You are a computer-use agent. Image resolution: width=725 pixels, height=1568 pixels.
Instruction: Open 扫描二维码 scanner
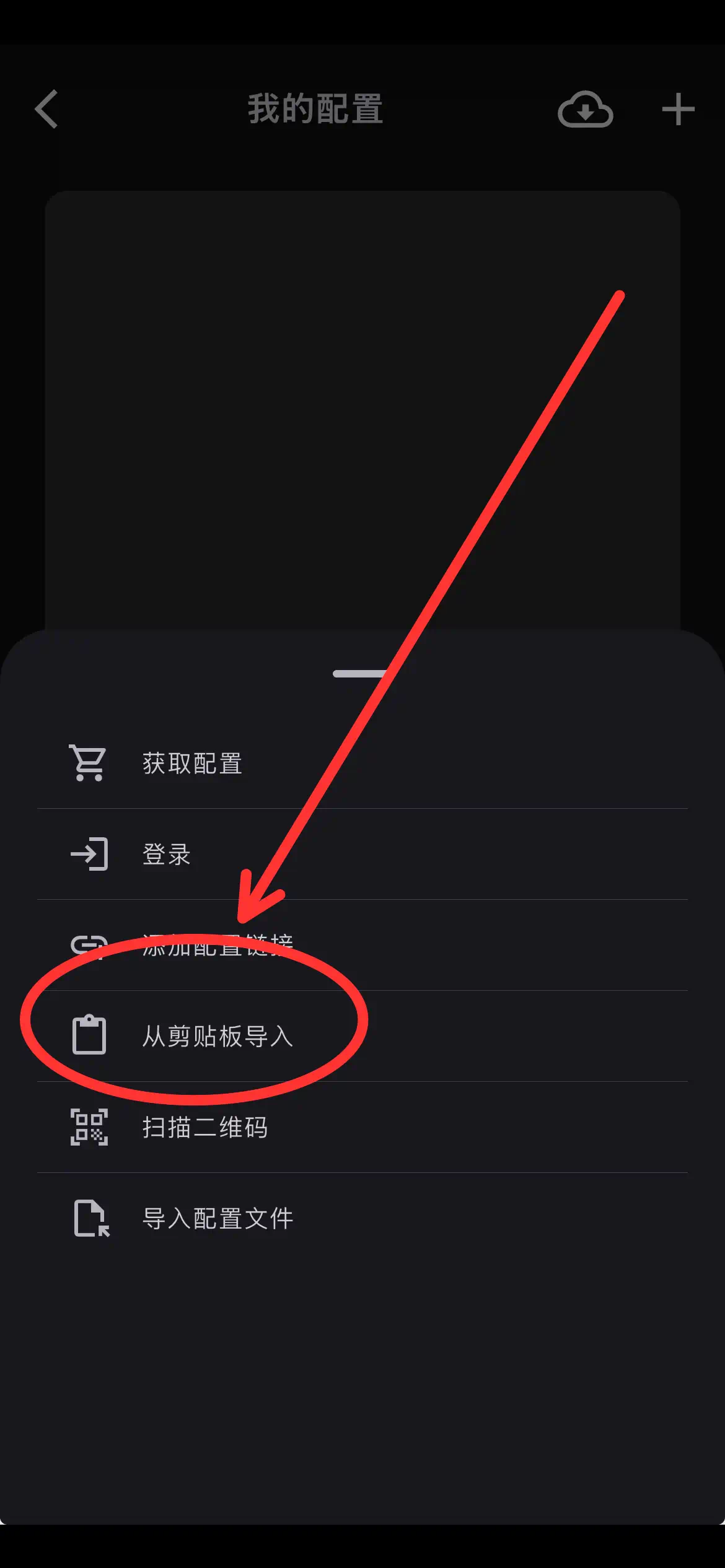click(x=362, y=1127)
